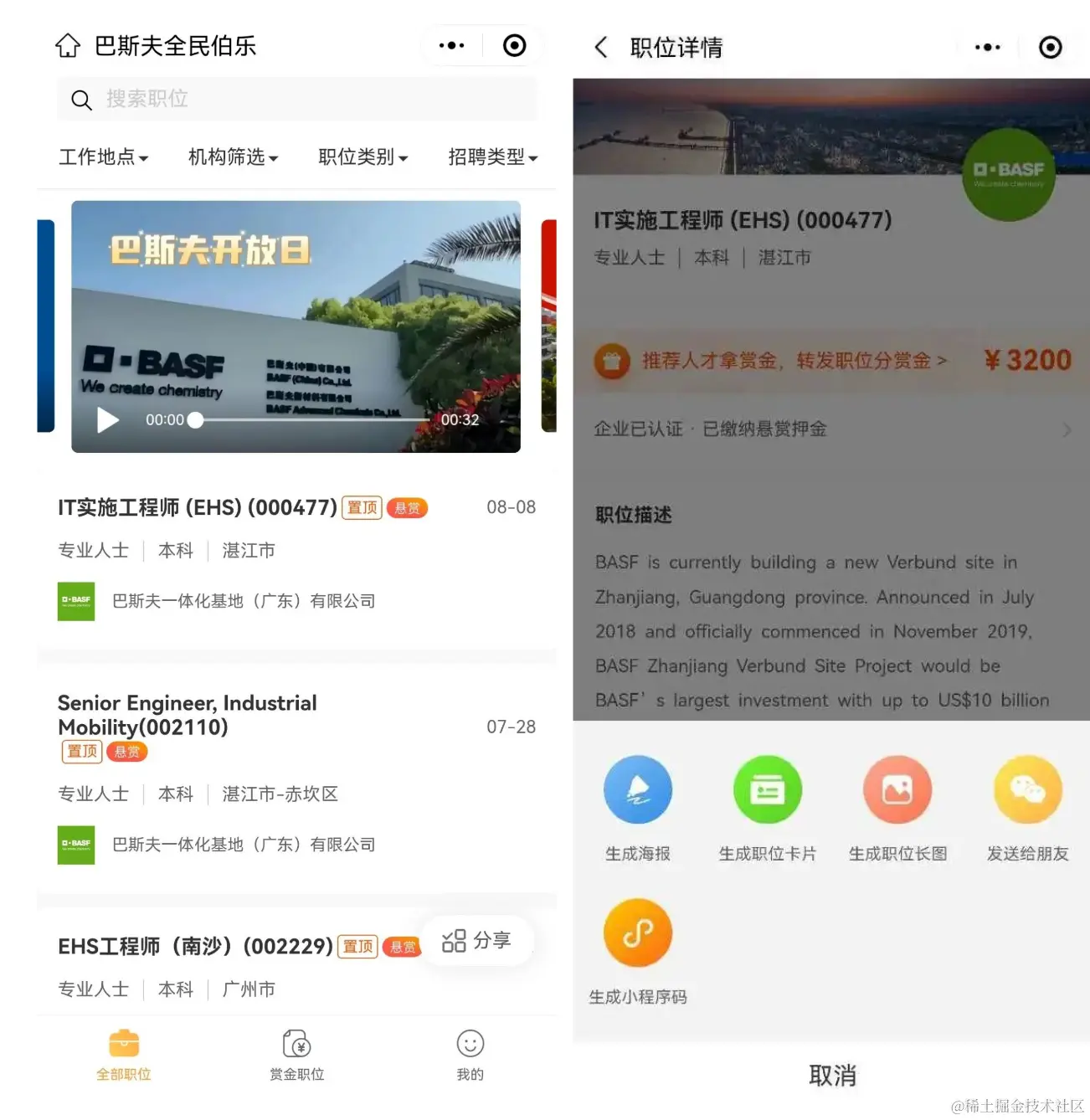Viewport: 1090px width, 1120px height.
Task: Switch to the 赏金职位 tab
Action: 296,1055
